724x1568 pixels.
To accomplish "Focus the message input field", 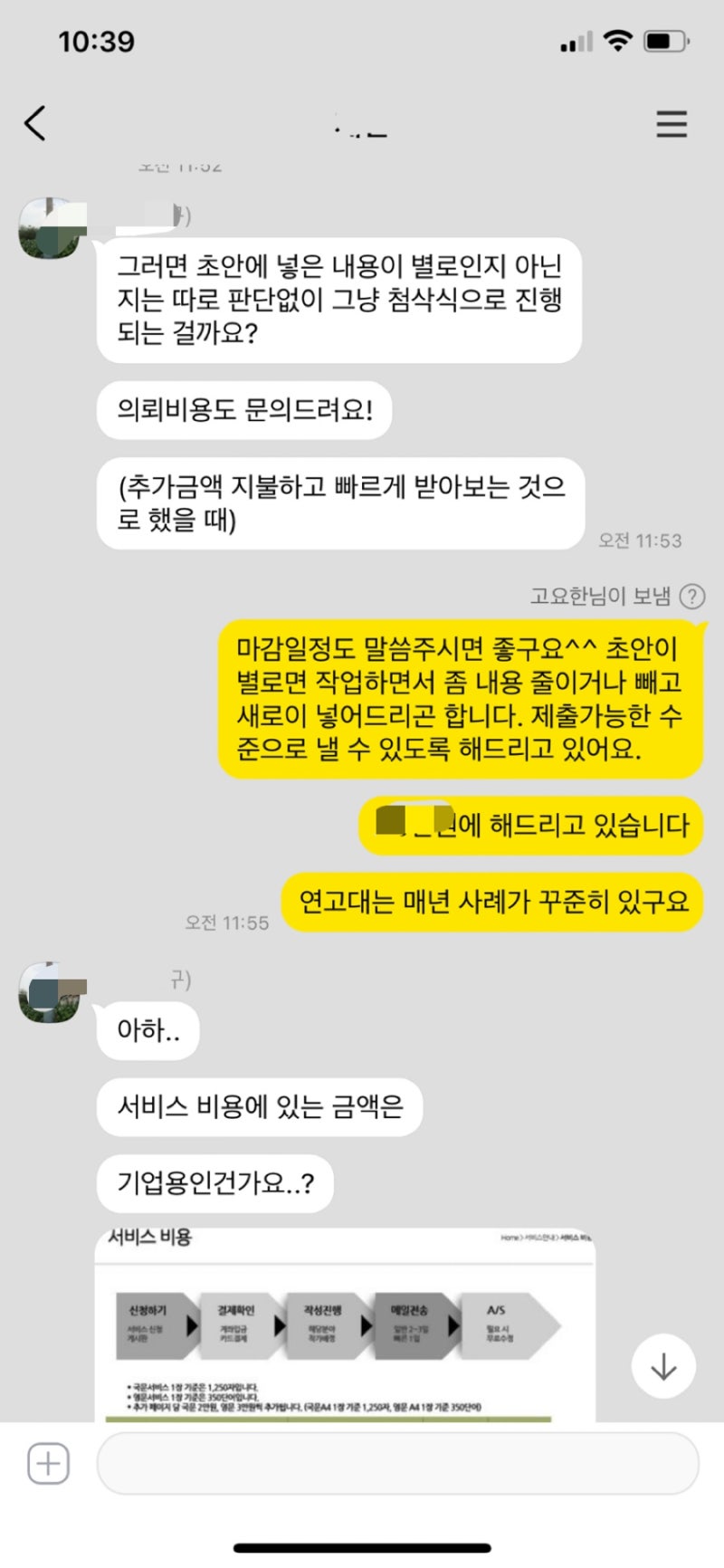I will tap(396, 1463).
